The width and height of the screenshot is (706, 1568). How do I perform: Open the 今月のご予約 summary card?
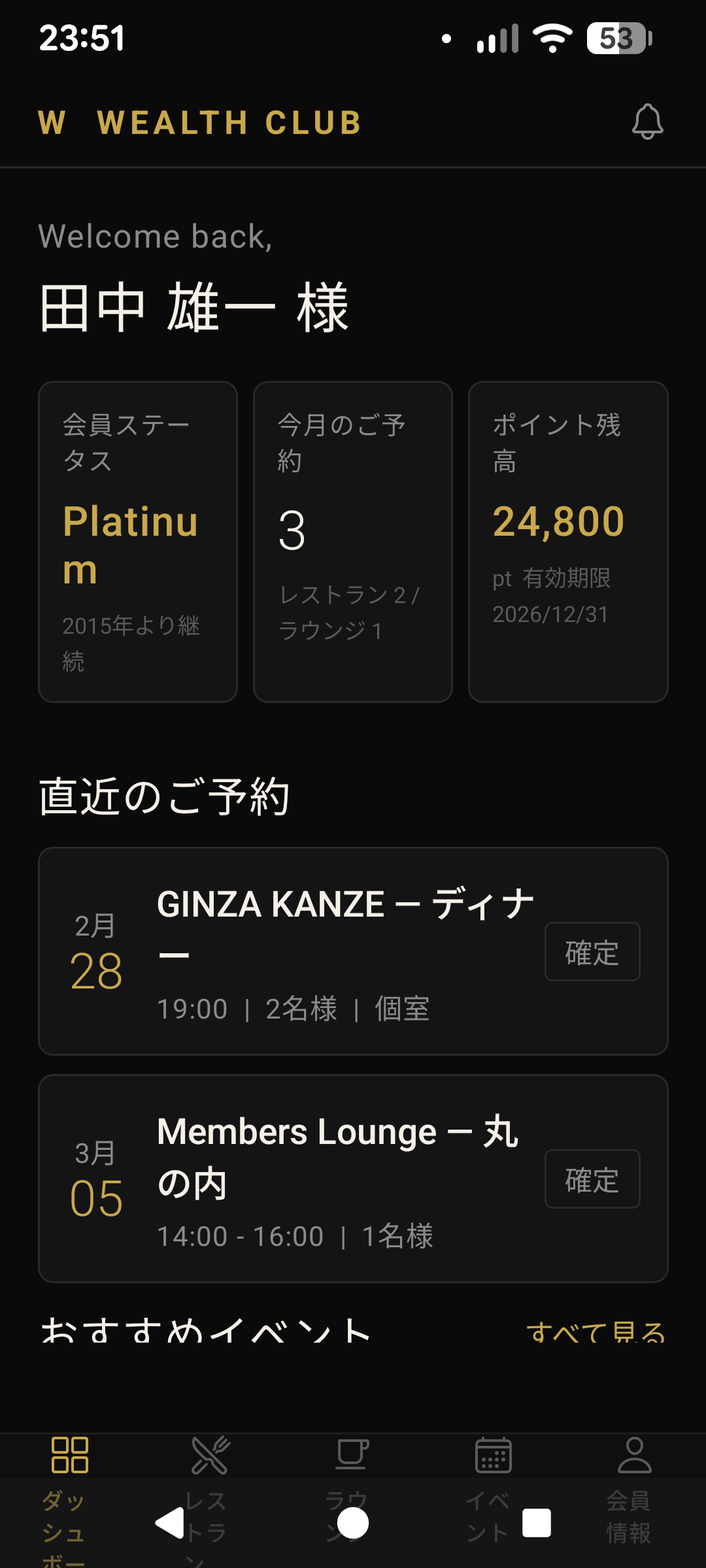(x=353, y=542)
